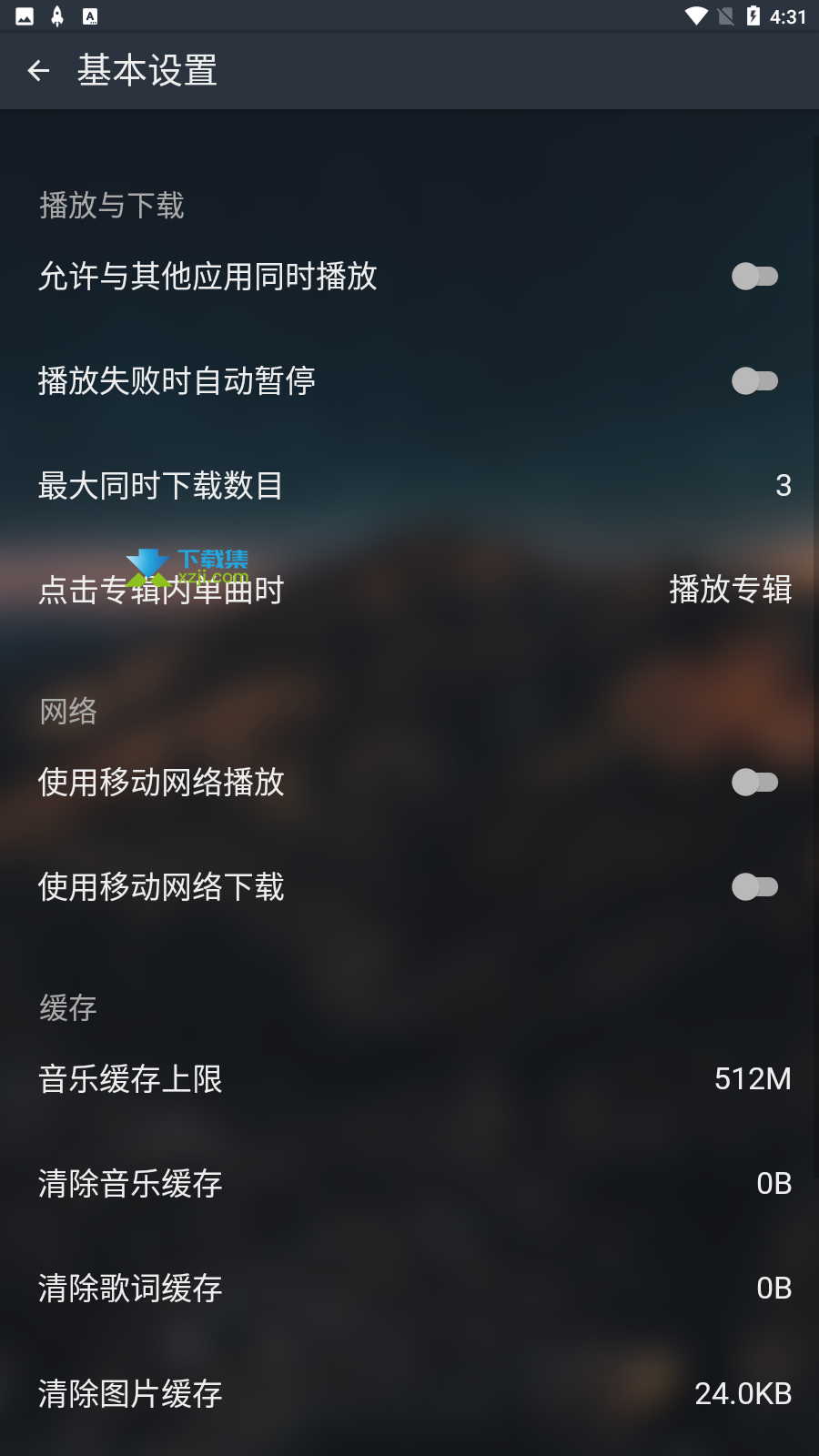Tap 清除歌词缓存 row

409,1289
